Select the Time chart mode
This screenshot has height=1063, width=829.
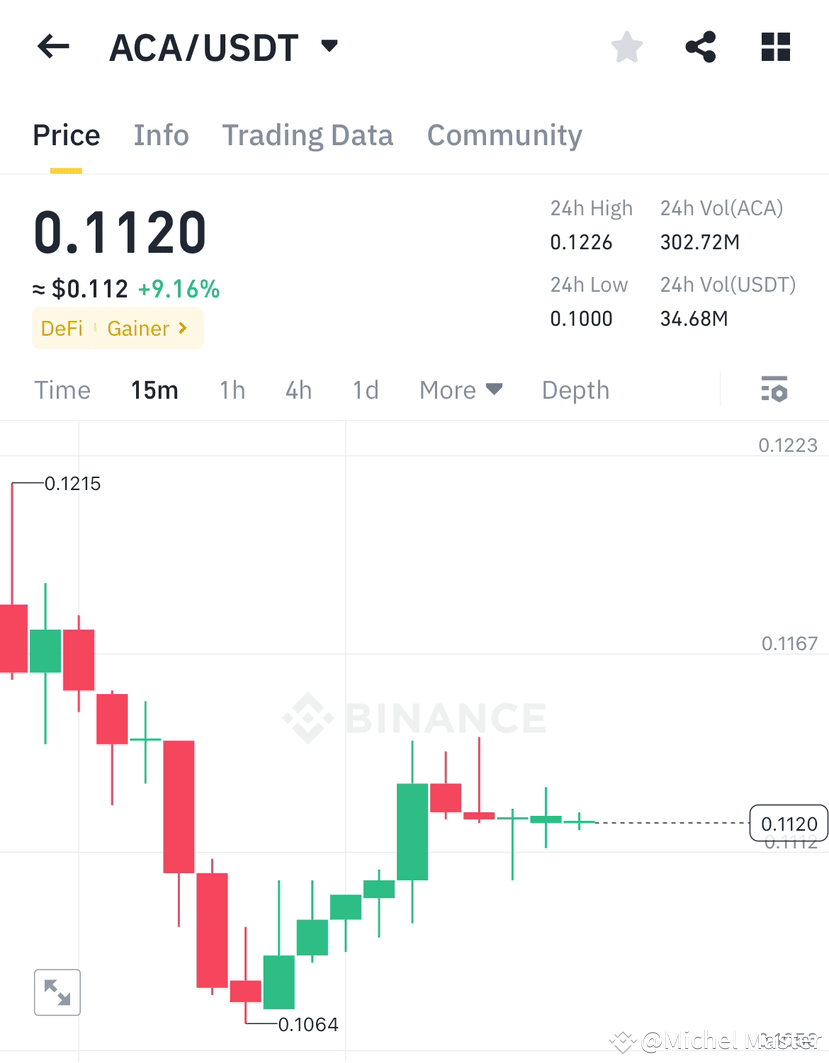[x=62, y=390]
